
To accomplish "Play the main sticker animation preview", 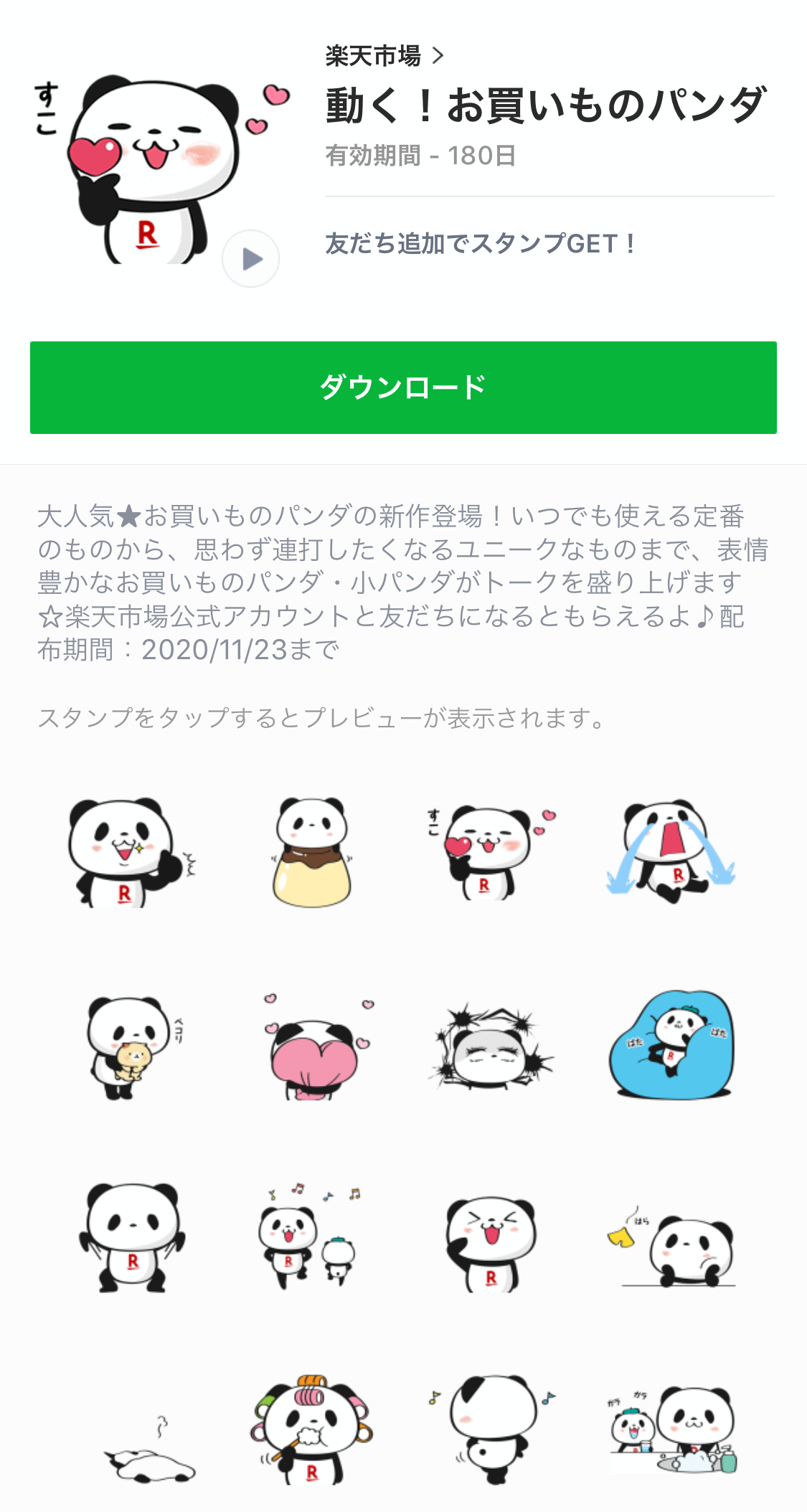I will point(250,258).
